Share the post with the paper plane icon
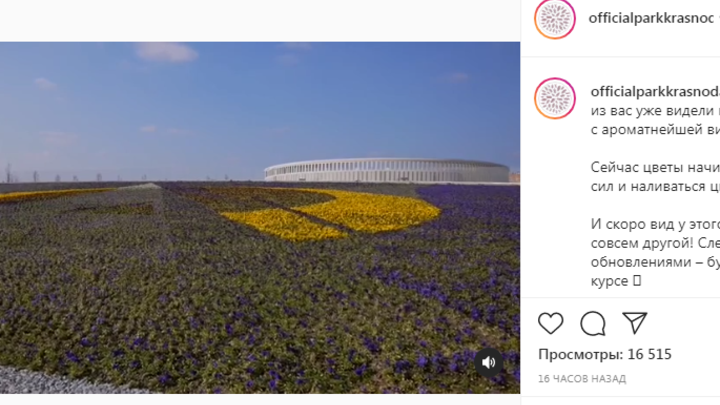The image size is (720, 405). [x=635, y=322]
